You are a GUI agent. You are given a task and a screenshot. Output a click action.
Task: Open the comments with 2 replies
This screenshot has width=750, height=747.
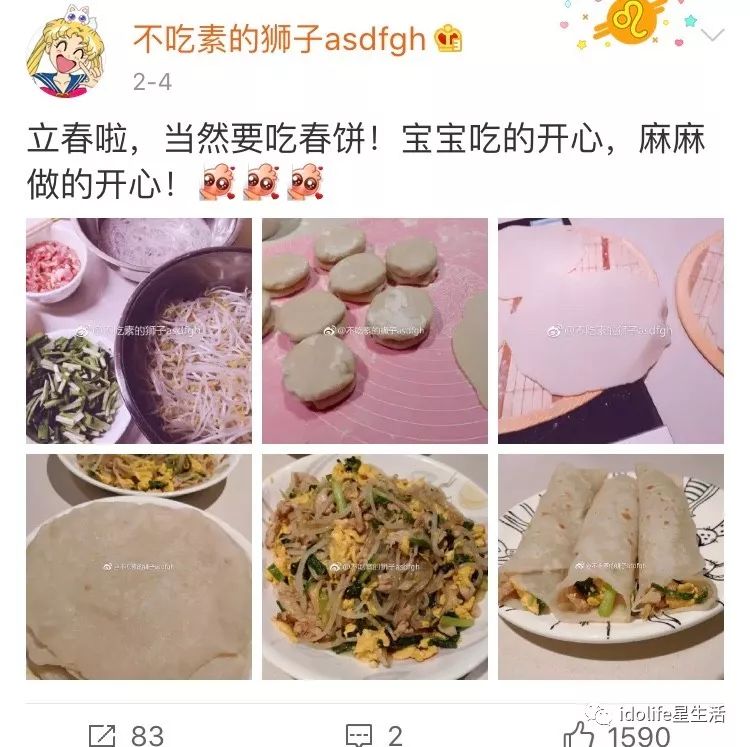click(373, 735)
